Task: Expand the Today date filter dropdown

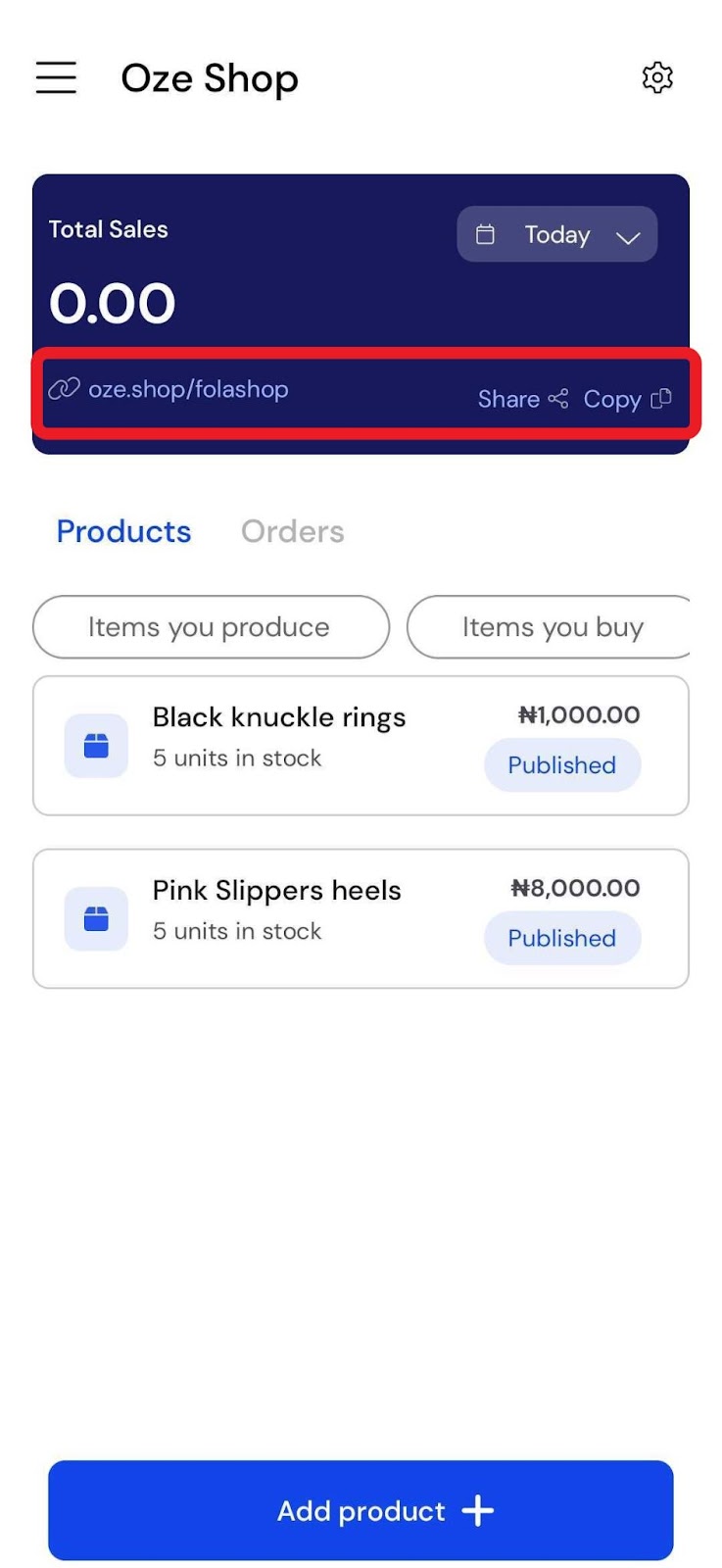Action: (556, 234)
